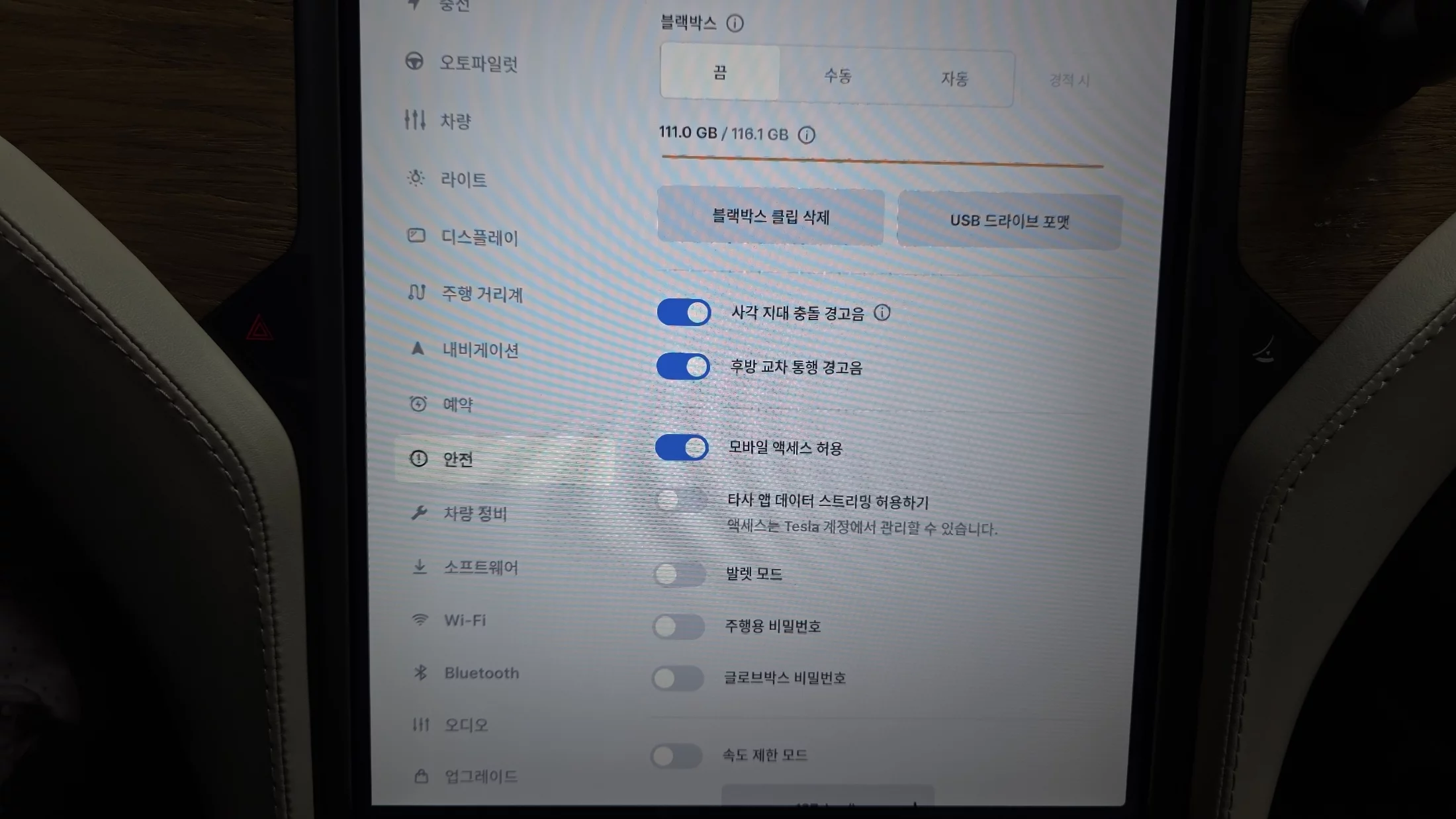1456x819 pixels.
Task: Open the 오토파일럿 settings section
Action: pos(478,64)
